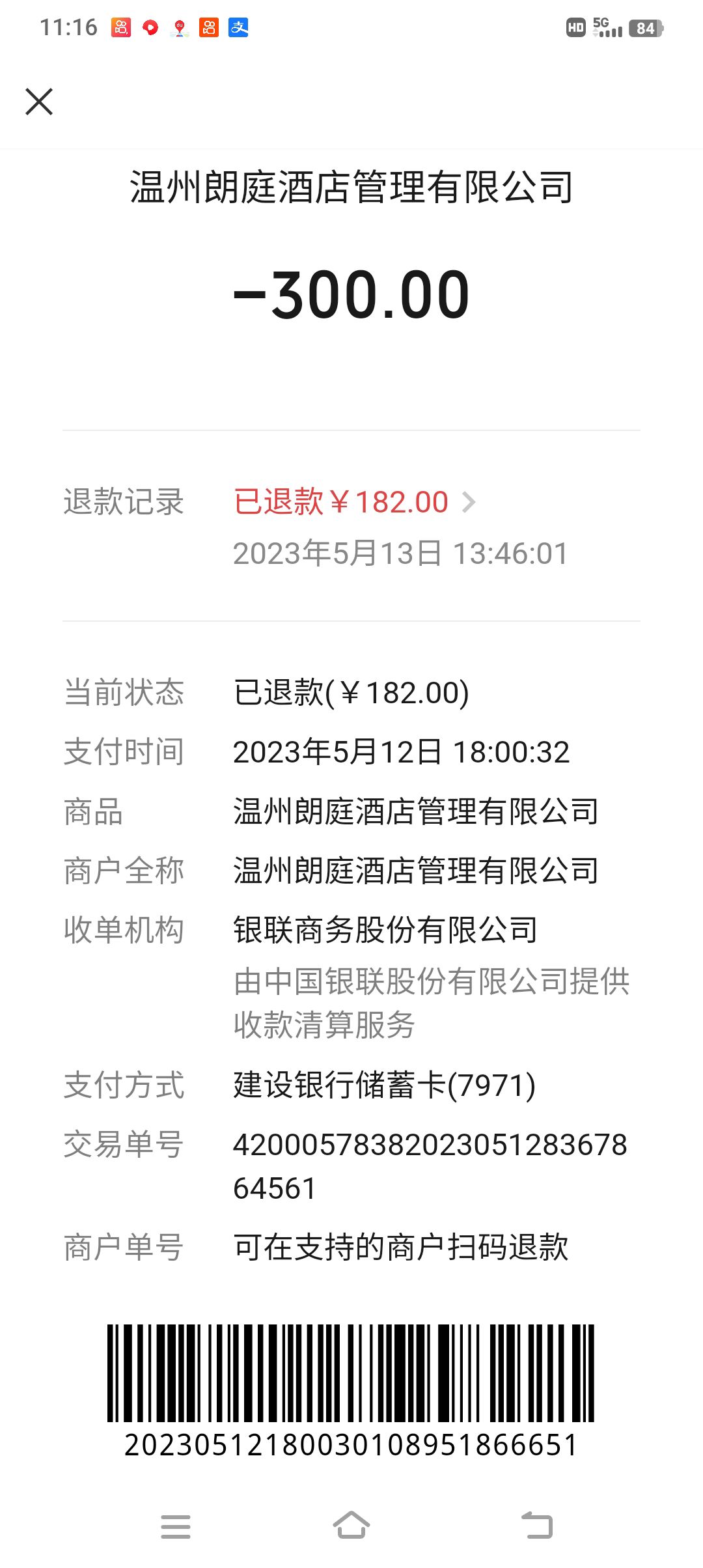Close the payment detail page

coord(39,102)
